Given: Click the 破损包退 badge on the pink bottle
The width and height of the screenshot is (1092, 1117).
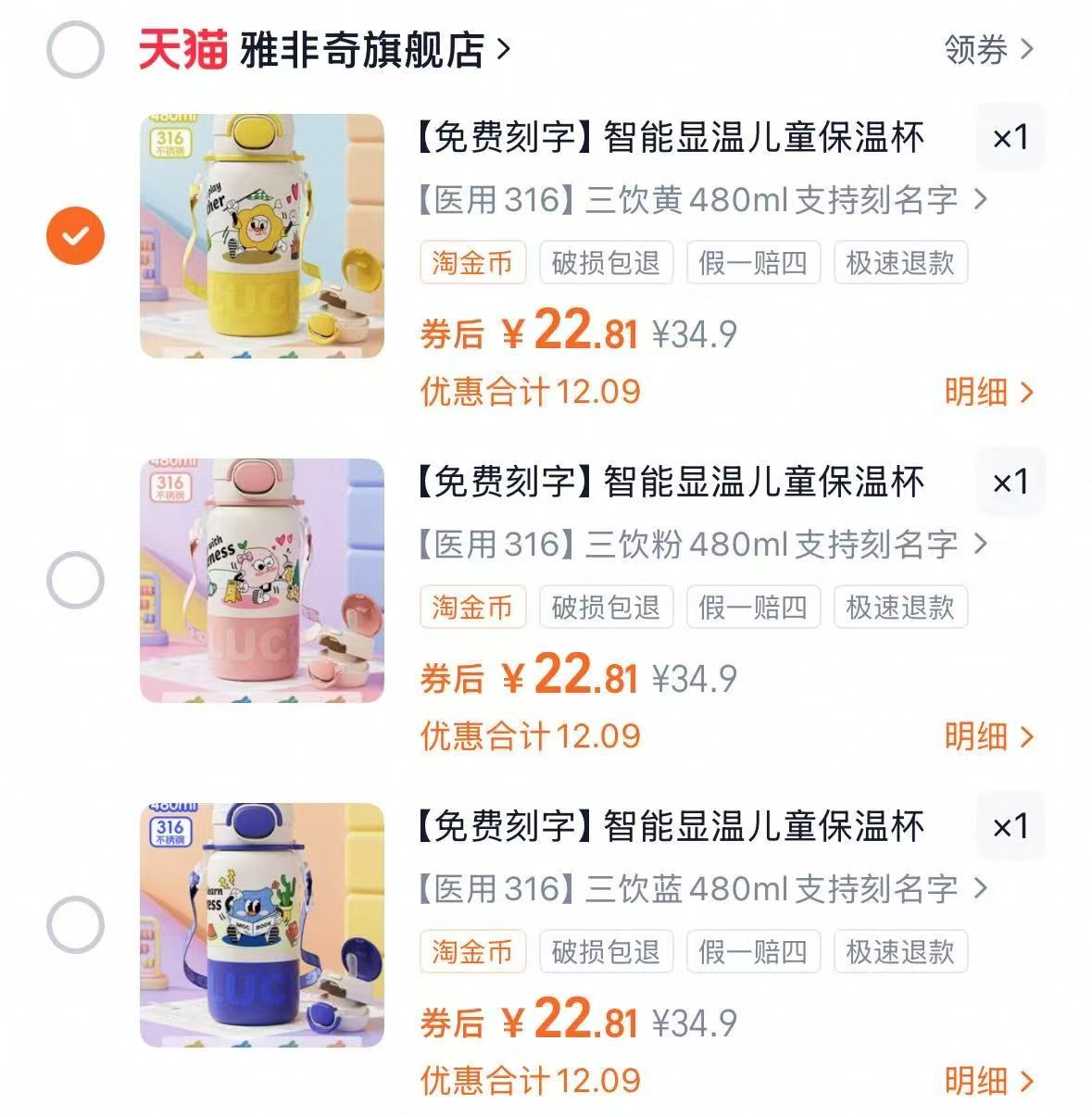Looking at the screenshot, I should coord(606,607).
